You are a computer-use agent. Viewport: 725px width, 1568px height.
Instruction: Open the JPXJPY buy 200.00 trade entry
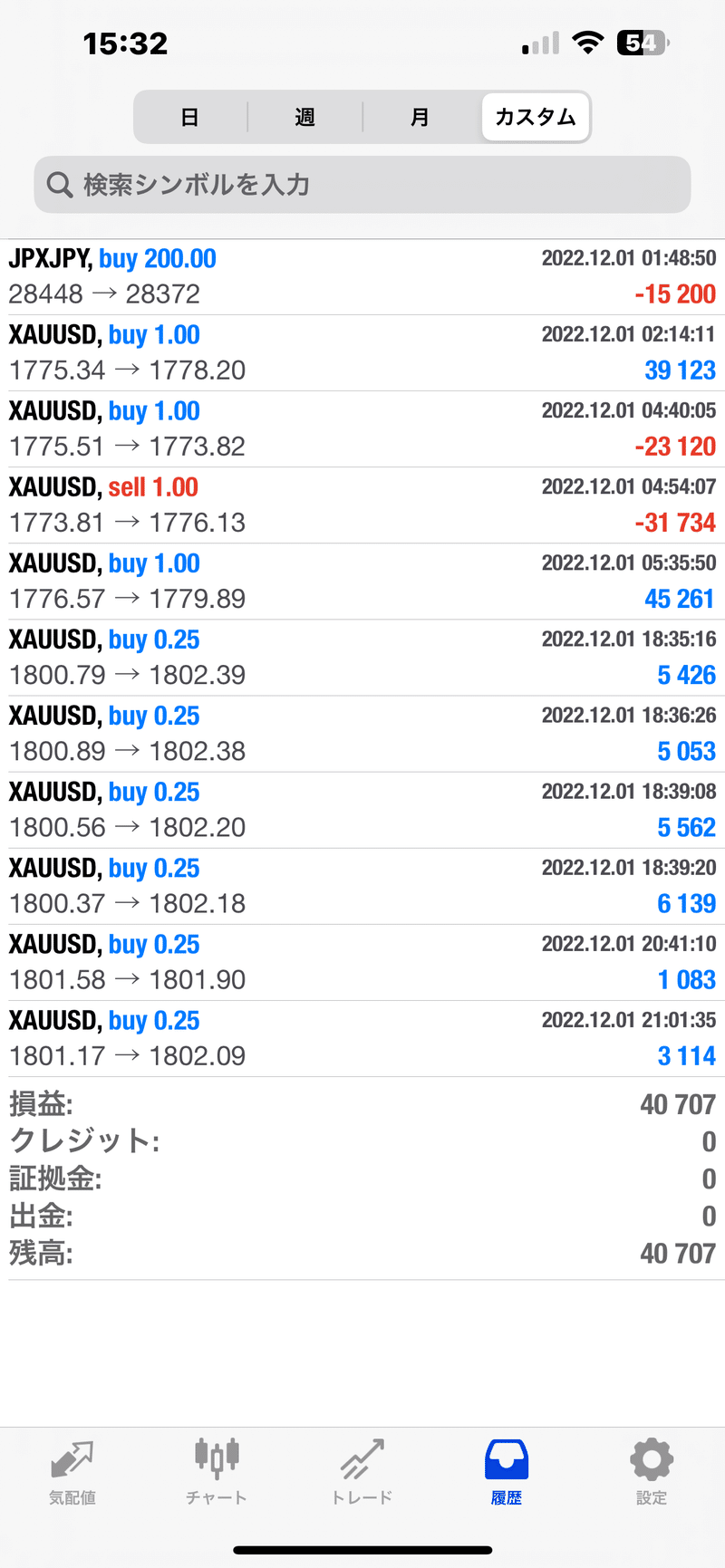pyautogui.click(x=362, y=276)
